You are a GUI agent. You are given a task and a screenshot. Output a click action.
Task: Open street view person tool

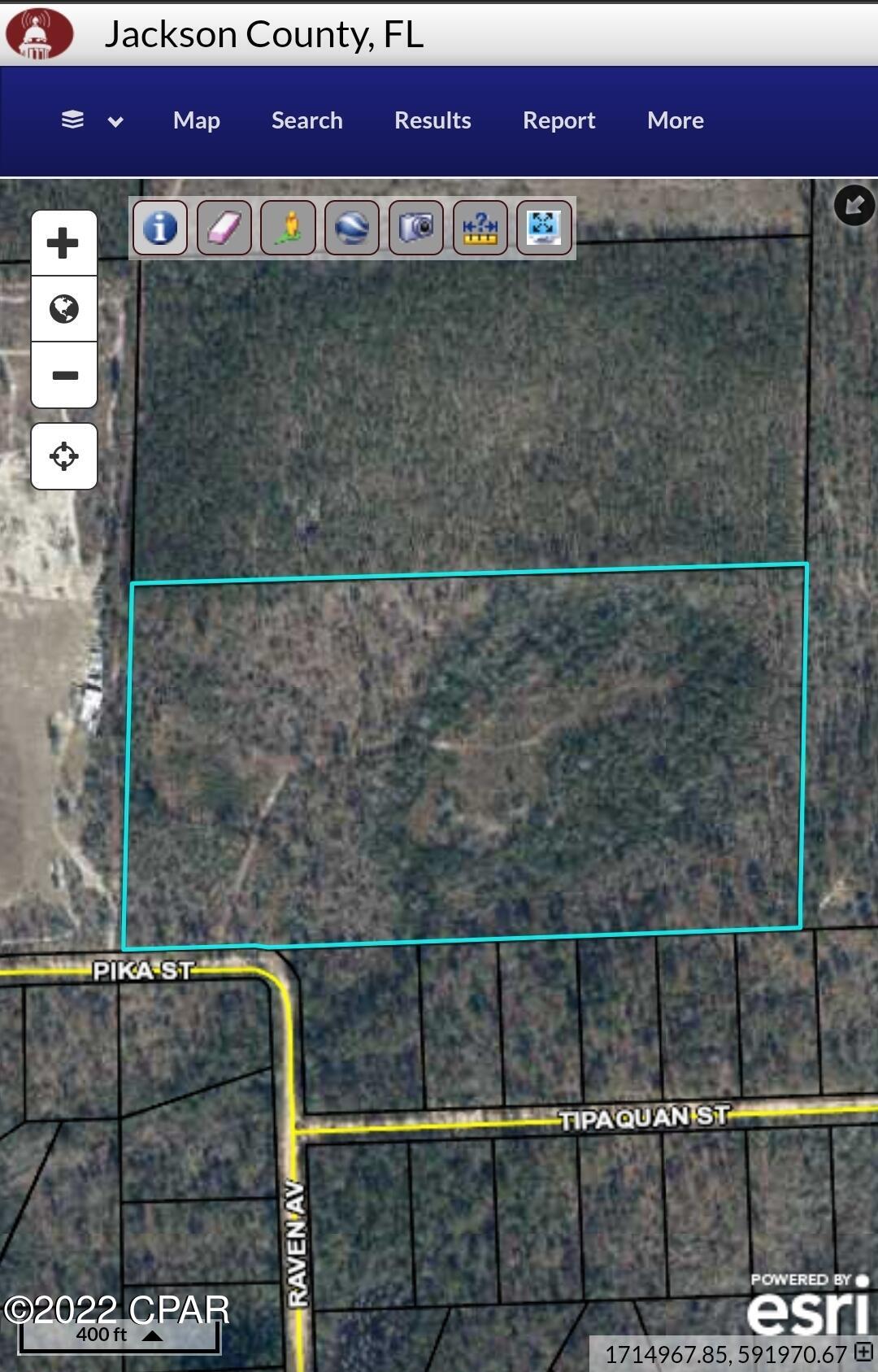(x=288, y=228)
